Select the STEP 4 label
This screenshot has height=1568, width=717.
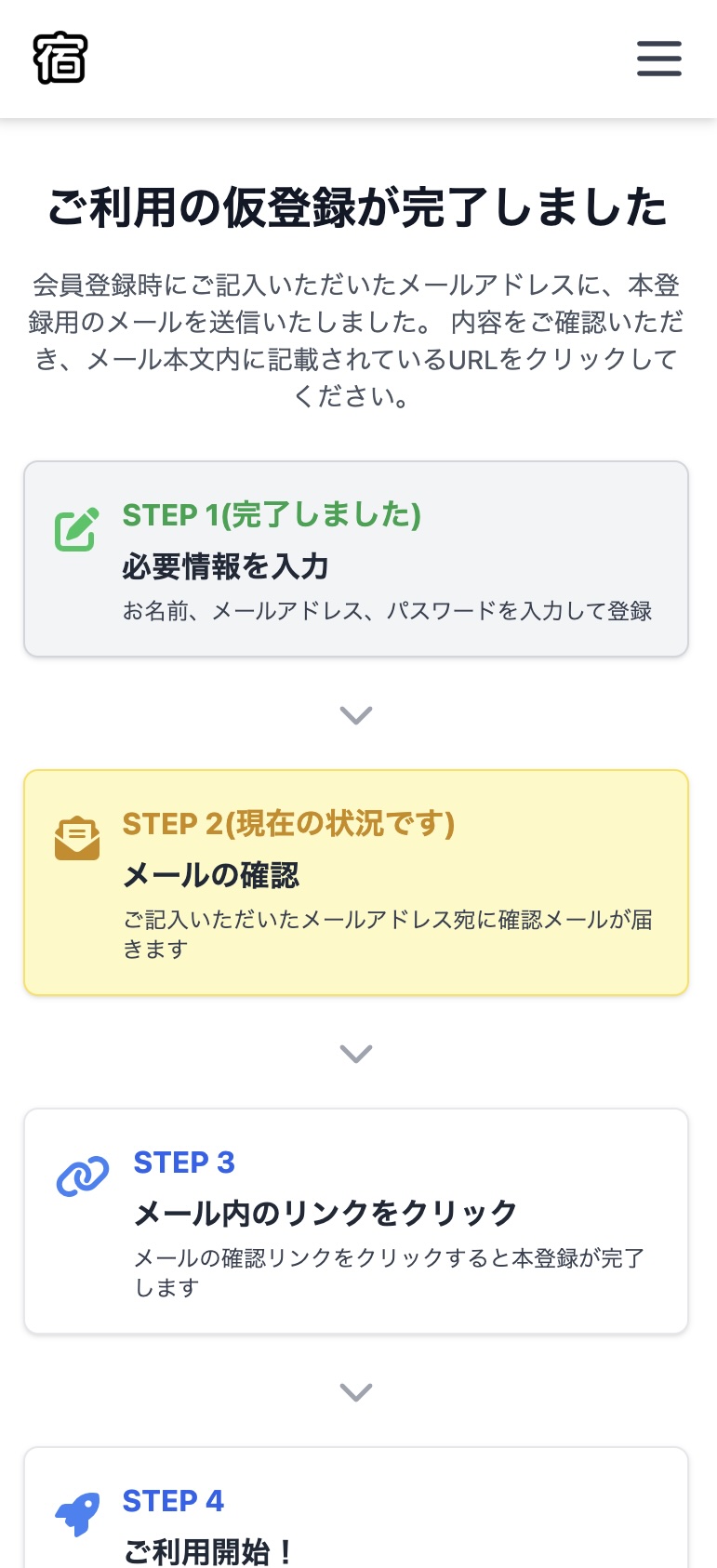point(172,1500)
